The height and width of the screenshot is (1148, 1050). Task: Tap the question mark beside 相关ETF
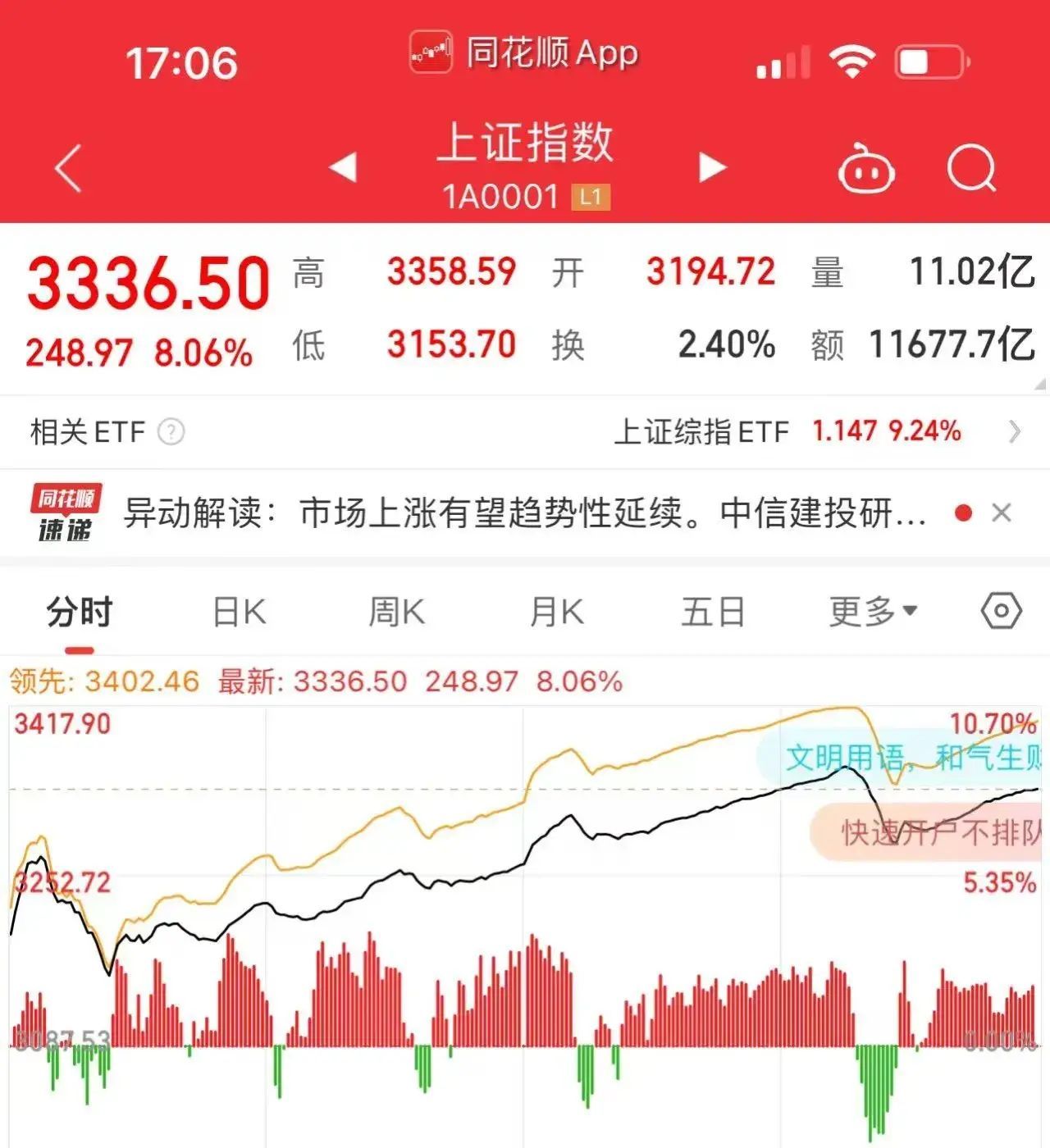(x=171, y=431)
